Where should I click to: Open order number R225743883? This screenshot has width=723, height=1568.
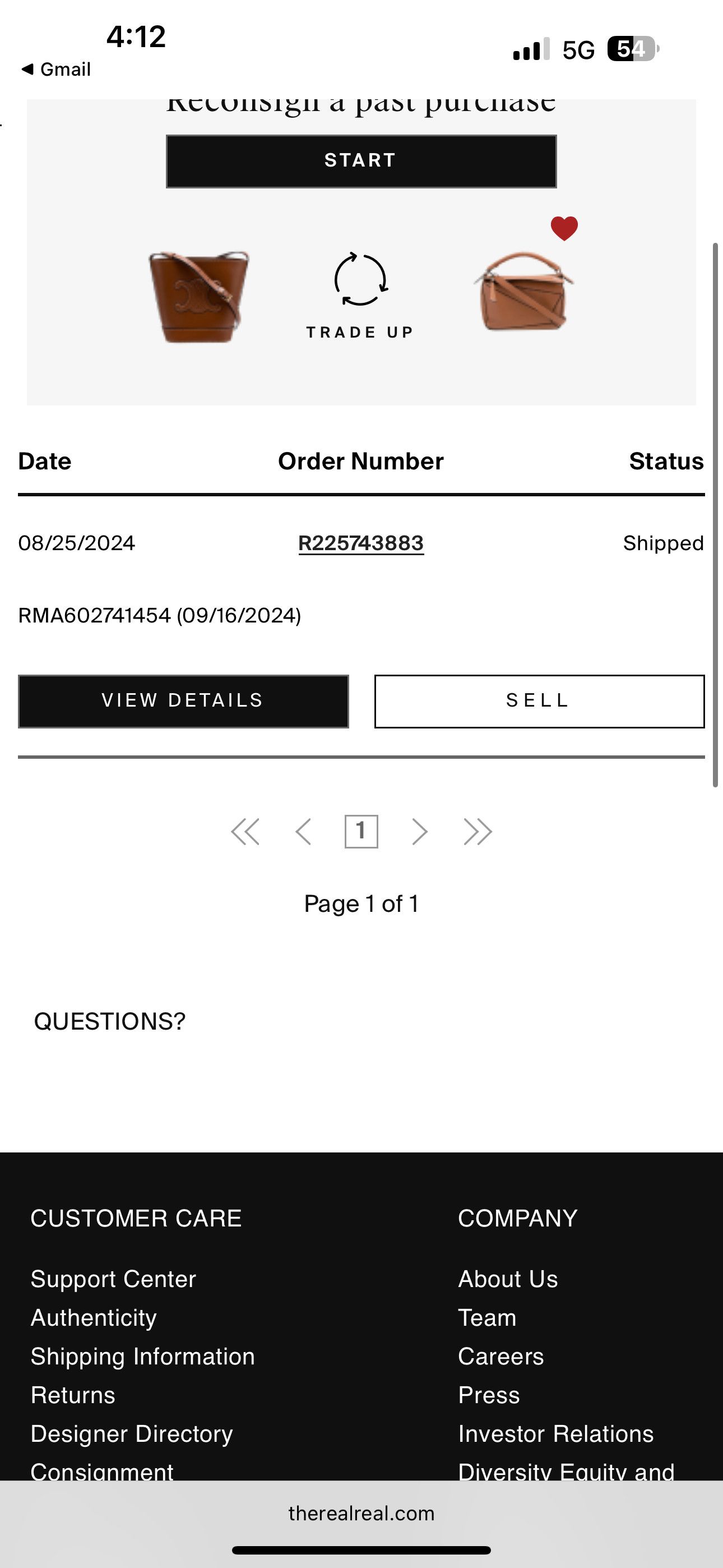tap(361, 543)
